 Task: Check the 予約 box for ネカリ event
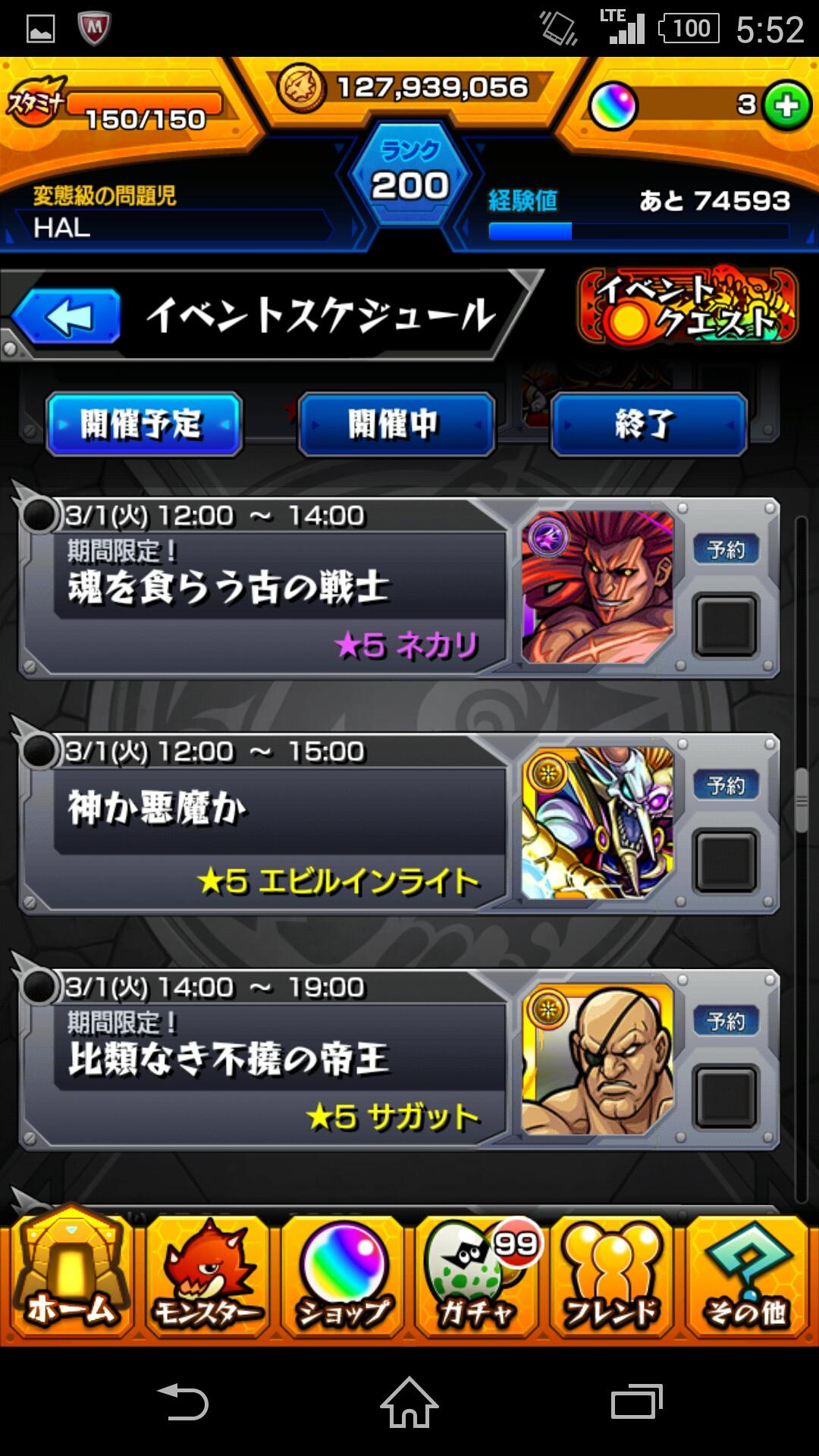click(x=726, y=625)
